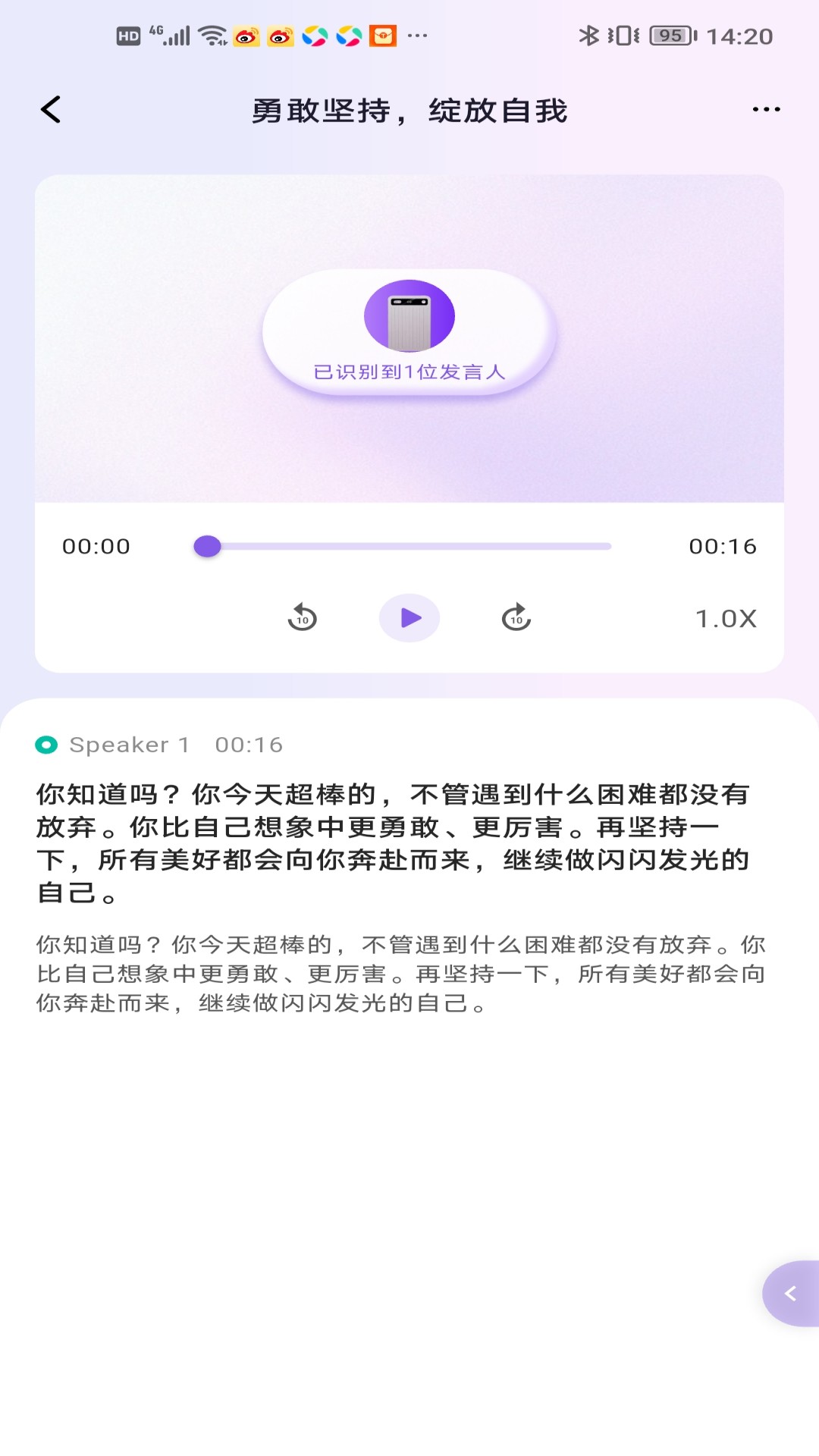Change playback speed from 1.0X
Viewport: 819px width, 1456px height.
tap(726, 619)
